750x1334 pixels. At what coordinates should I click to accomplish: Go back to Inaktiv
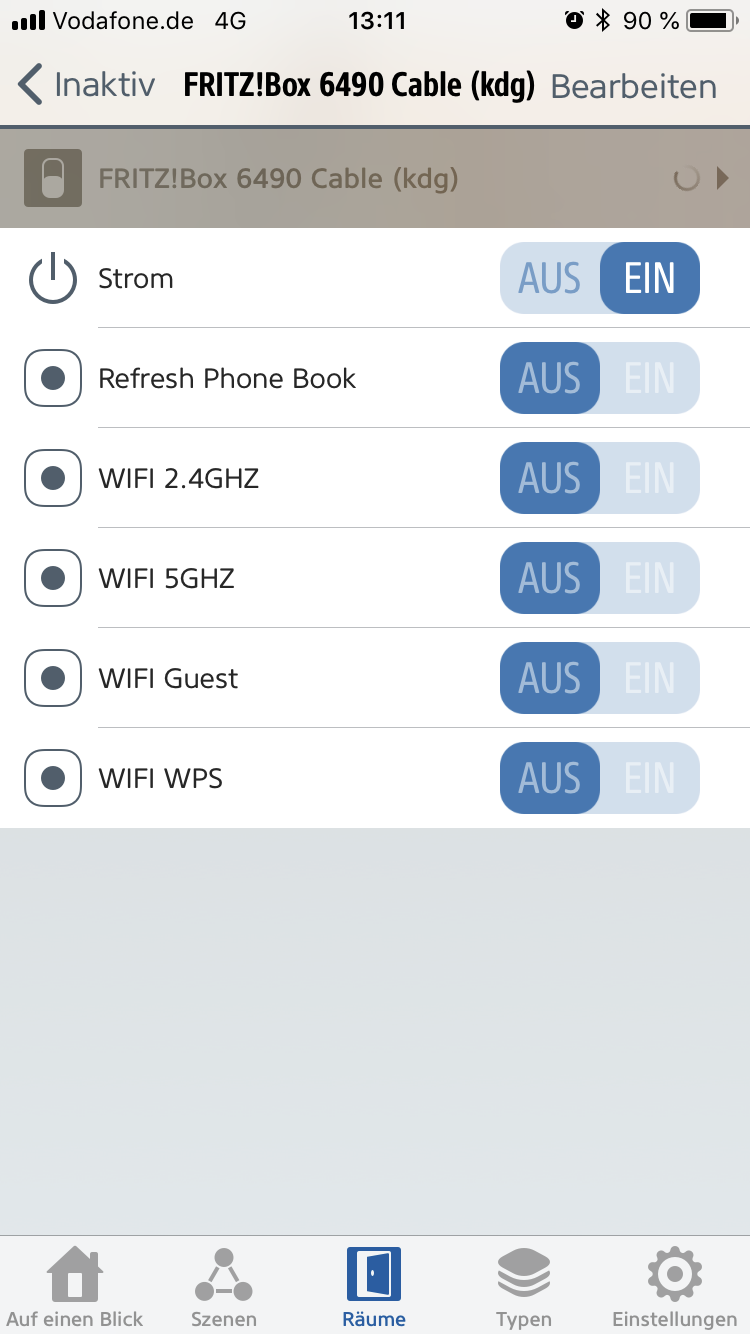(87, 85)
